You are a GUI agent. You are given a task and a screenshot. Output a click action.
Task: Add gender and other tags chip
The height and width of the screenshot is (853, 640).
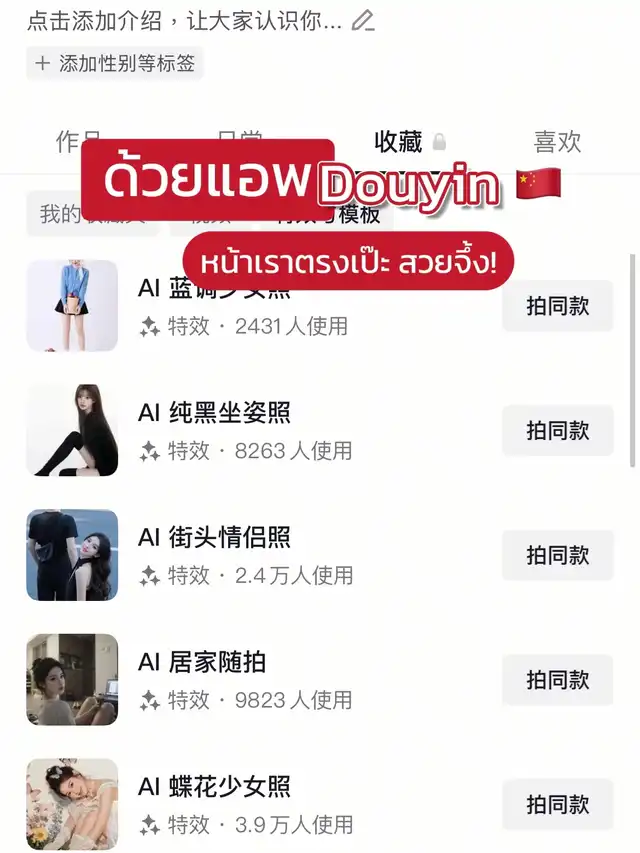tap(115, 63)
